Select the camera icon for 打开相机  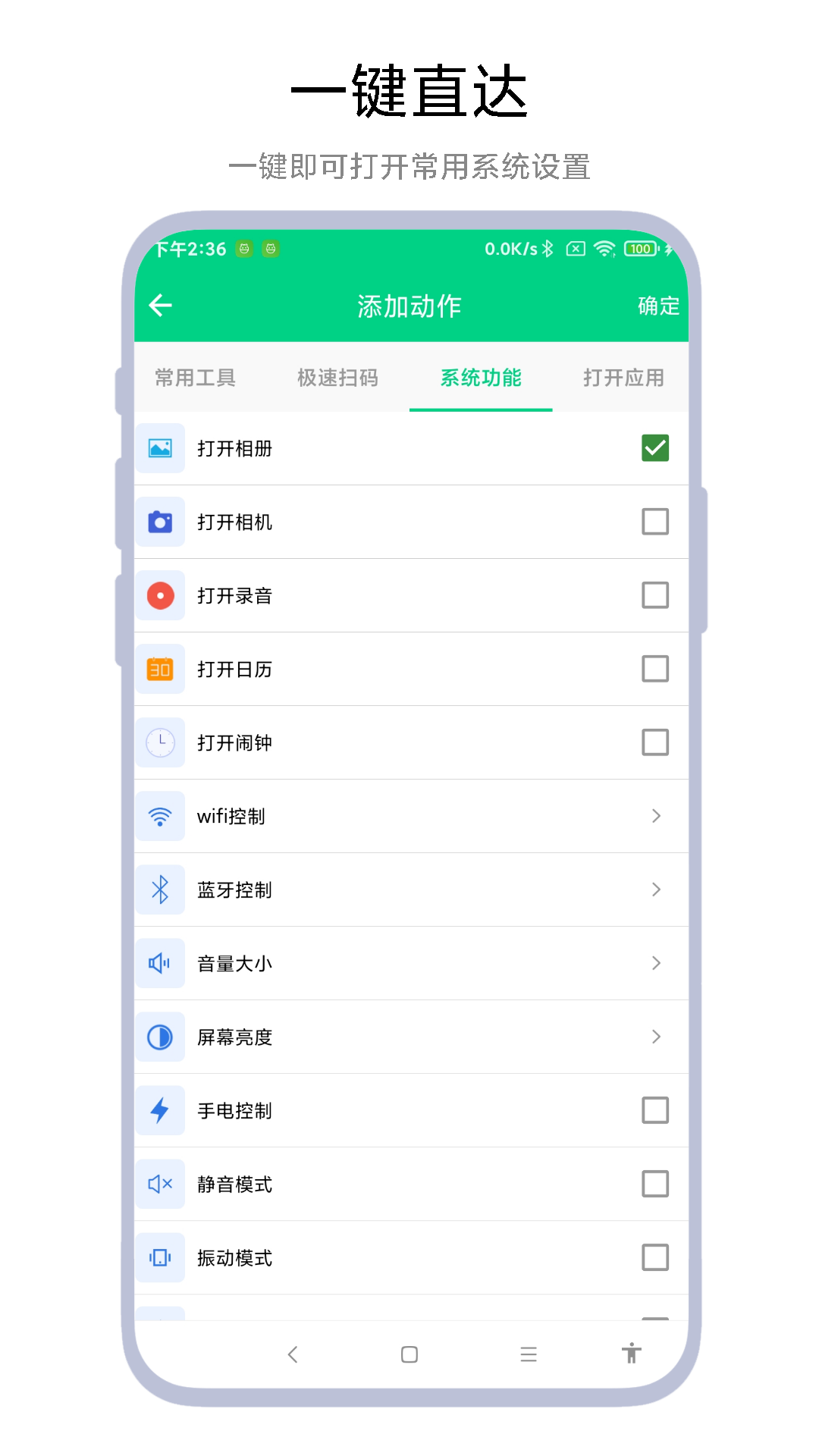tap(160, 522)
